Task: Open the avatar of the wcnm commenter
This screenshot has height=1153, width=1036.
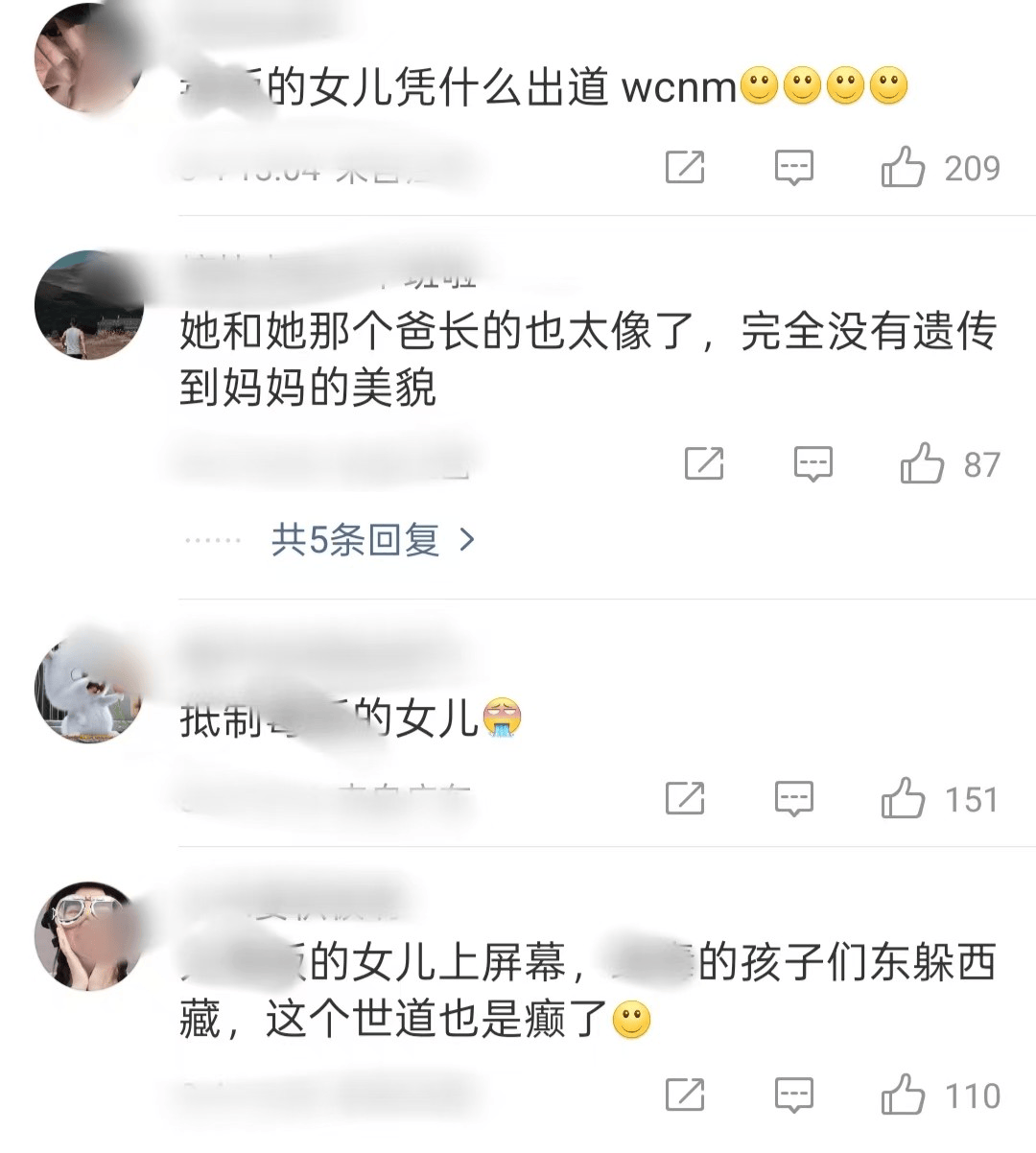Action: point(88,58)
